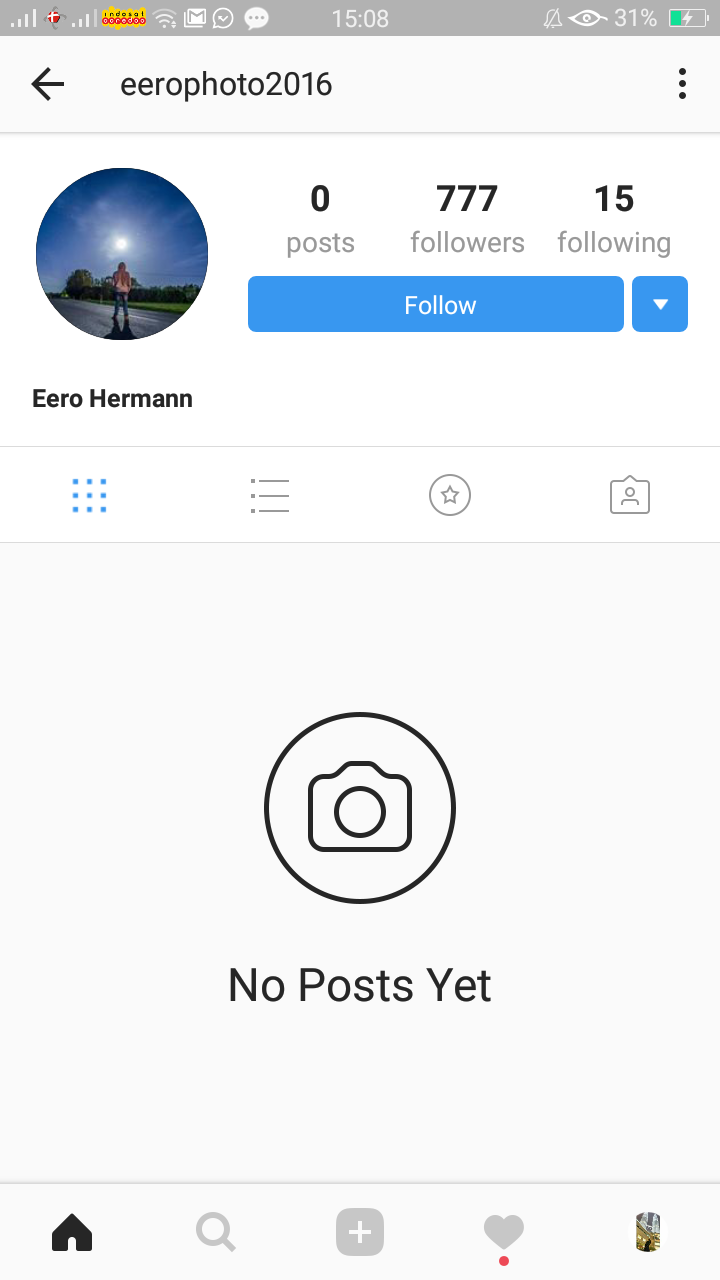Open the starred favorites tab

tap(450, 495)
